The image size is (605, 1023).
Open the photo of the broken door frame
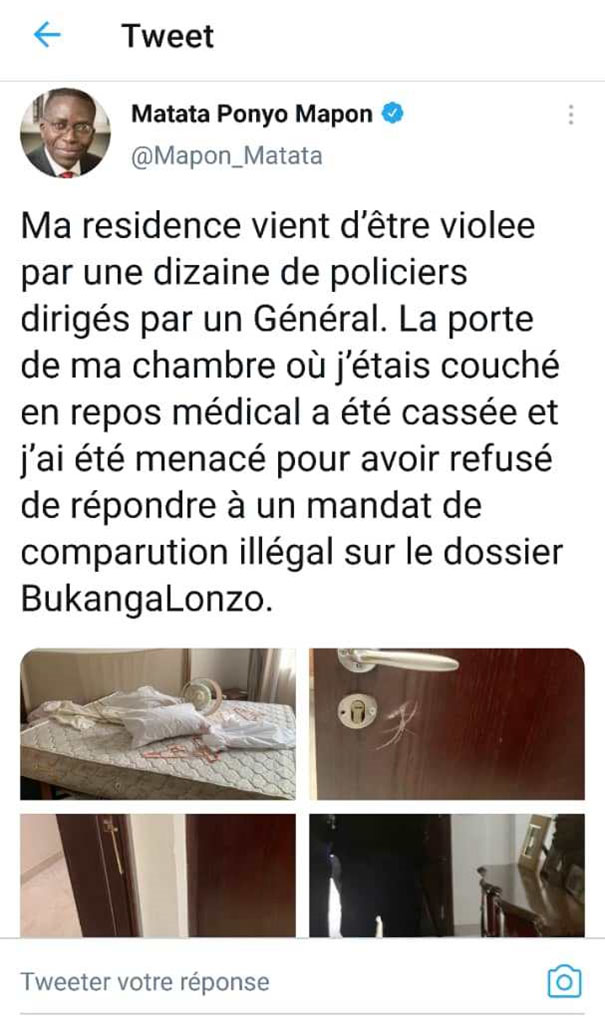pos(158,875)
